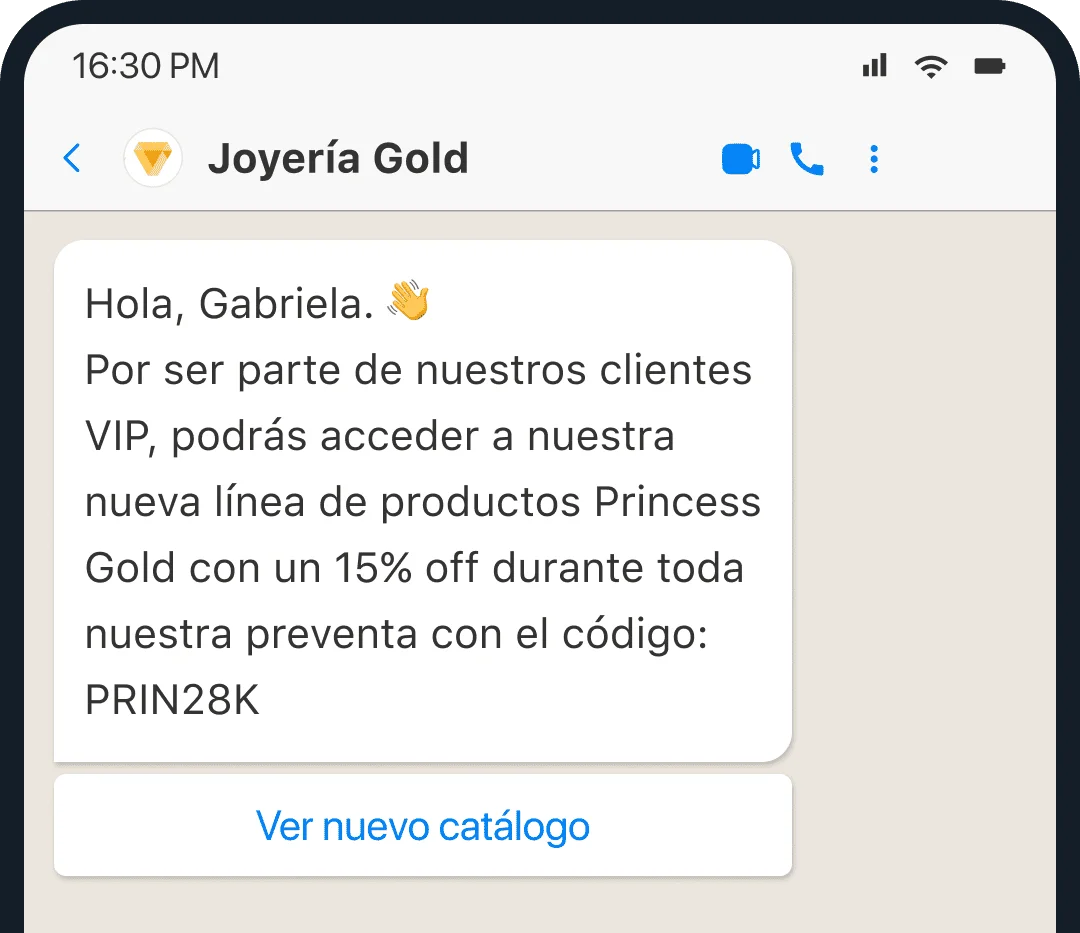Tap the Ver nuevo catálogo button

[423, 826]
